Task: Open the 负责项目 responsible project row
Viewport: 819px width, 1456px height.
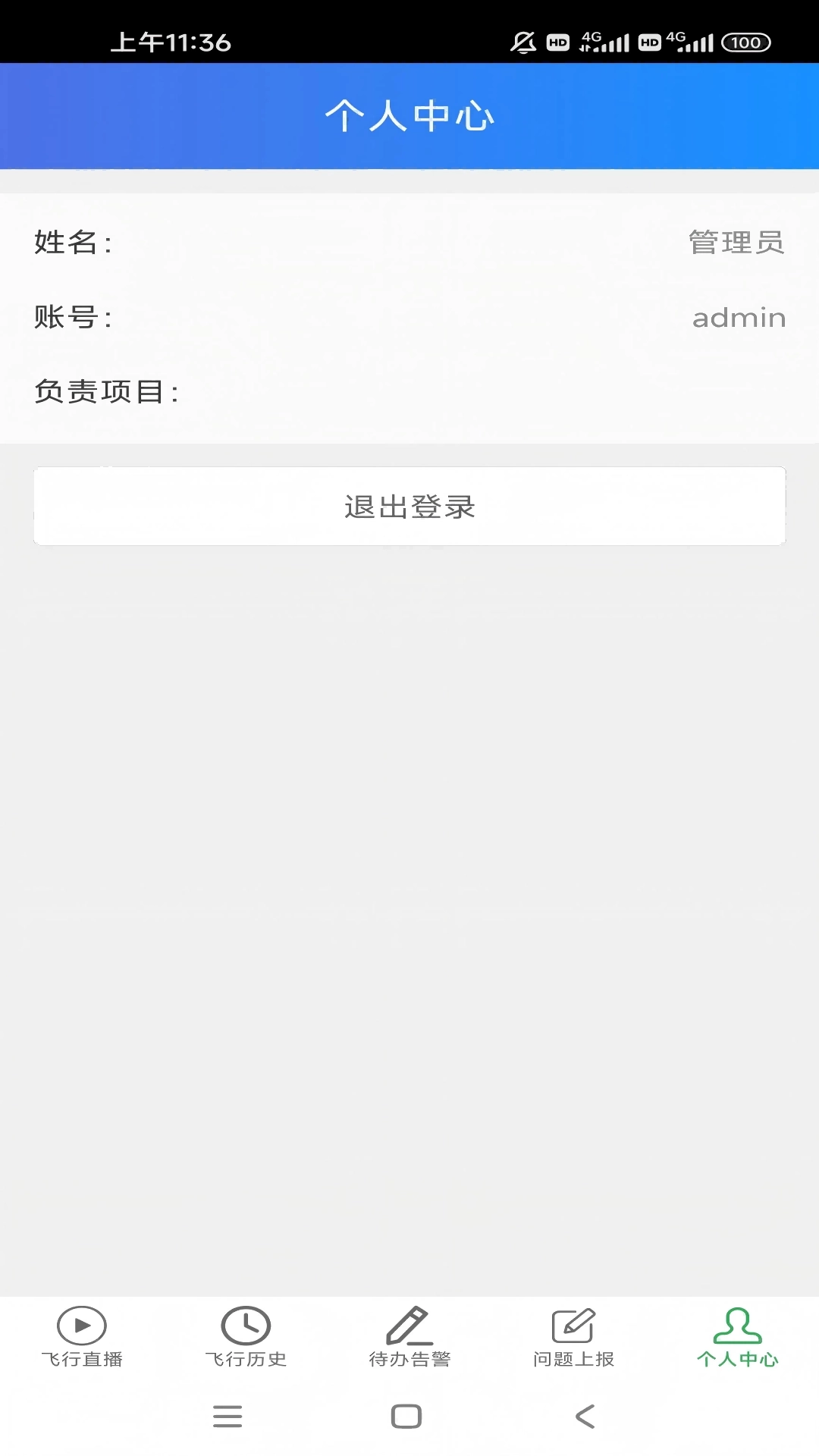Action: pyautogui.click(x=409, y=393)
